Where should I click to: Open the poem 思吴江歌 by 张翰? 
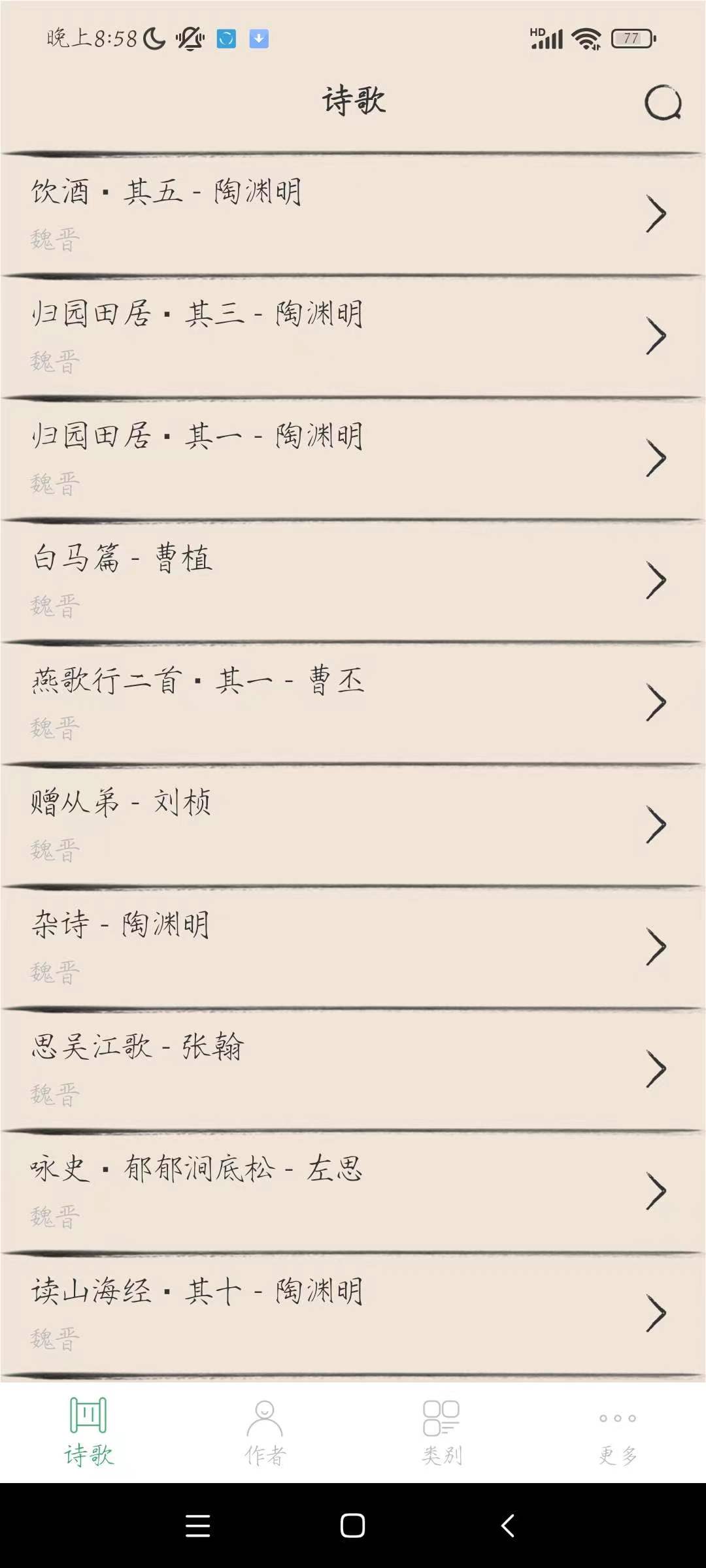point(353,1070)
